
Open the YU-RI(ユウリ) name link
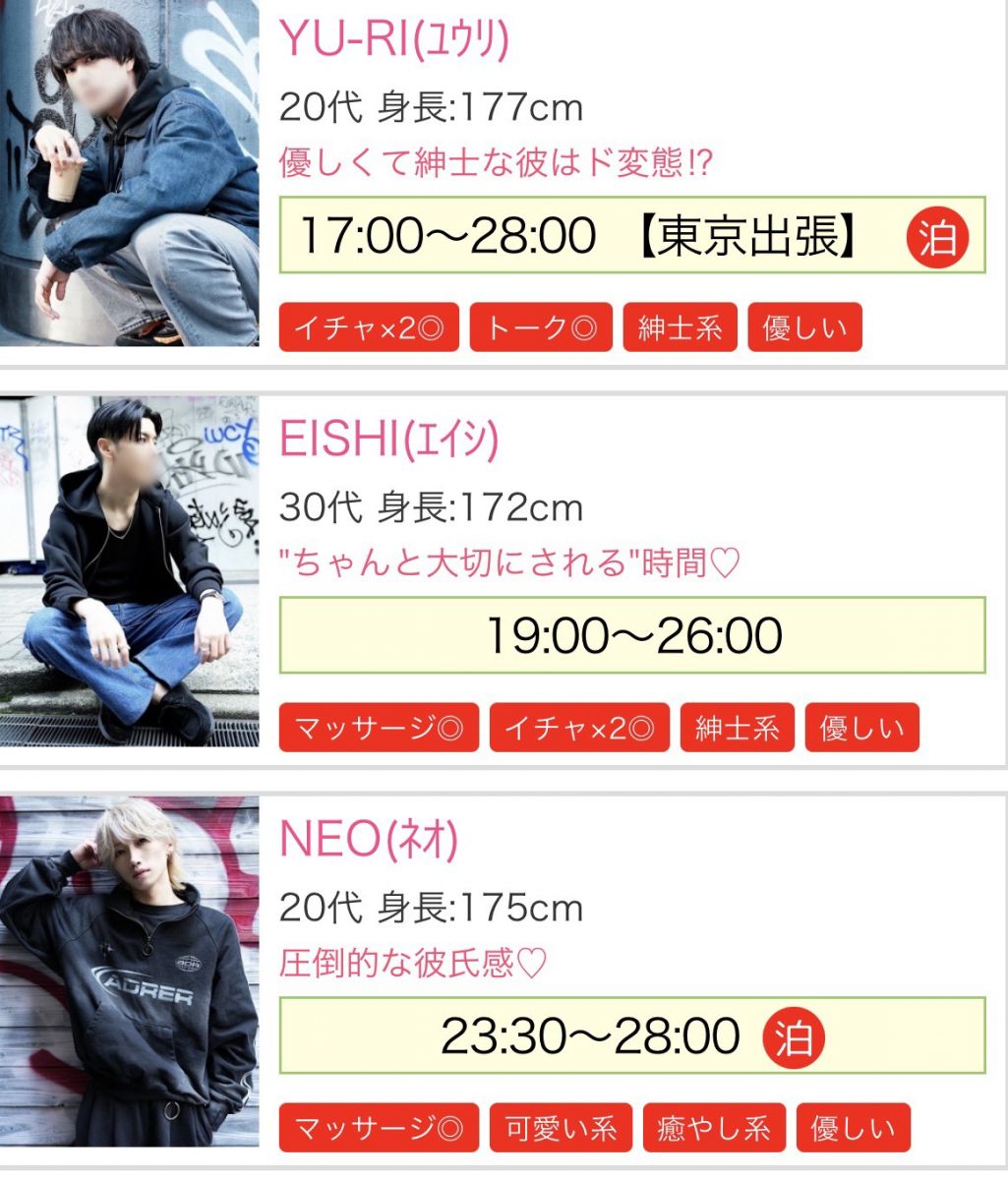pyautogui.click(x=394, y=39)
